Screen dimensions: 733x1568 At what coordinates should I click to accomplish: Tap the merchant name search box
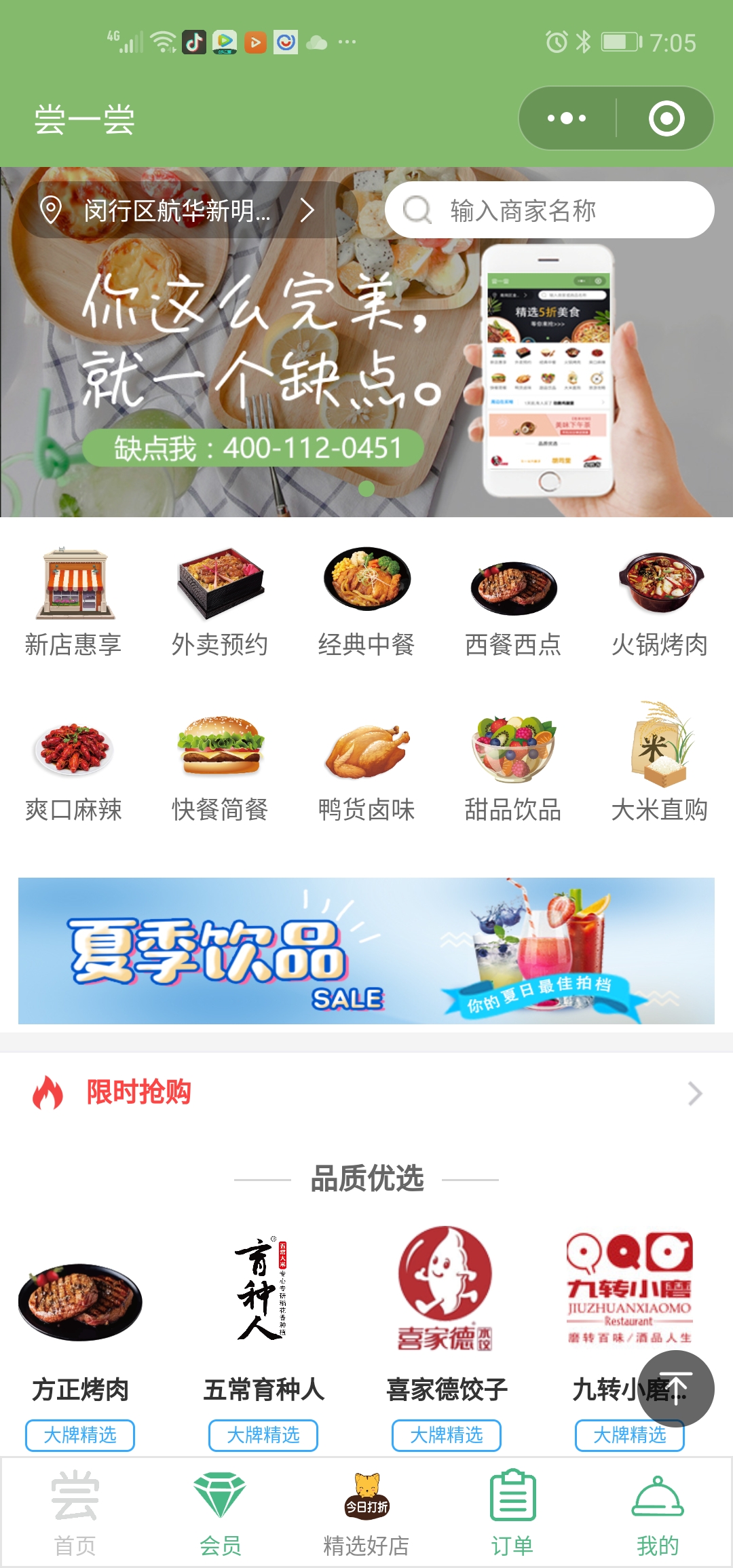click(550, 210)
